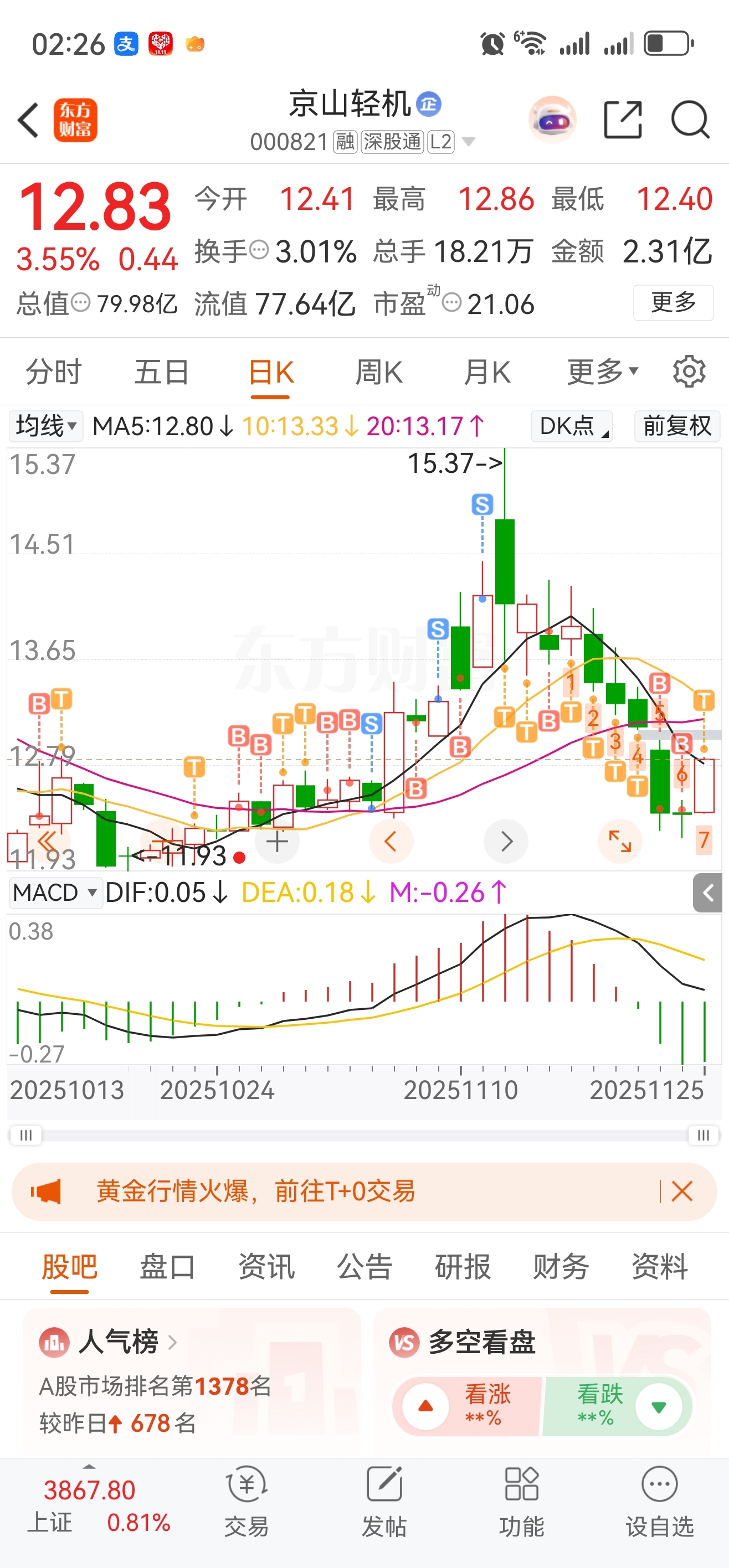Change the 前复权 adjustment option
This screenshot has width=729, height=1568.
click(x=676, y=426)
